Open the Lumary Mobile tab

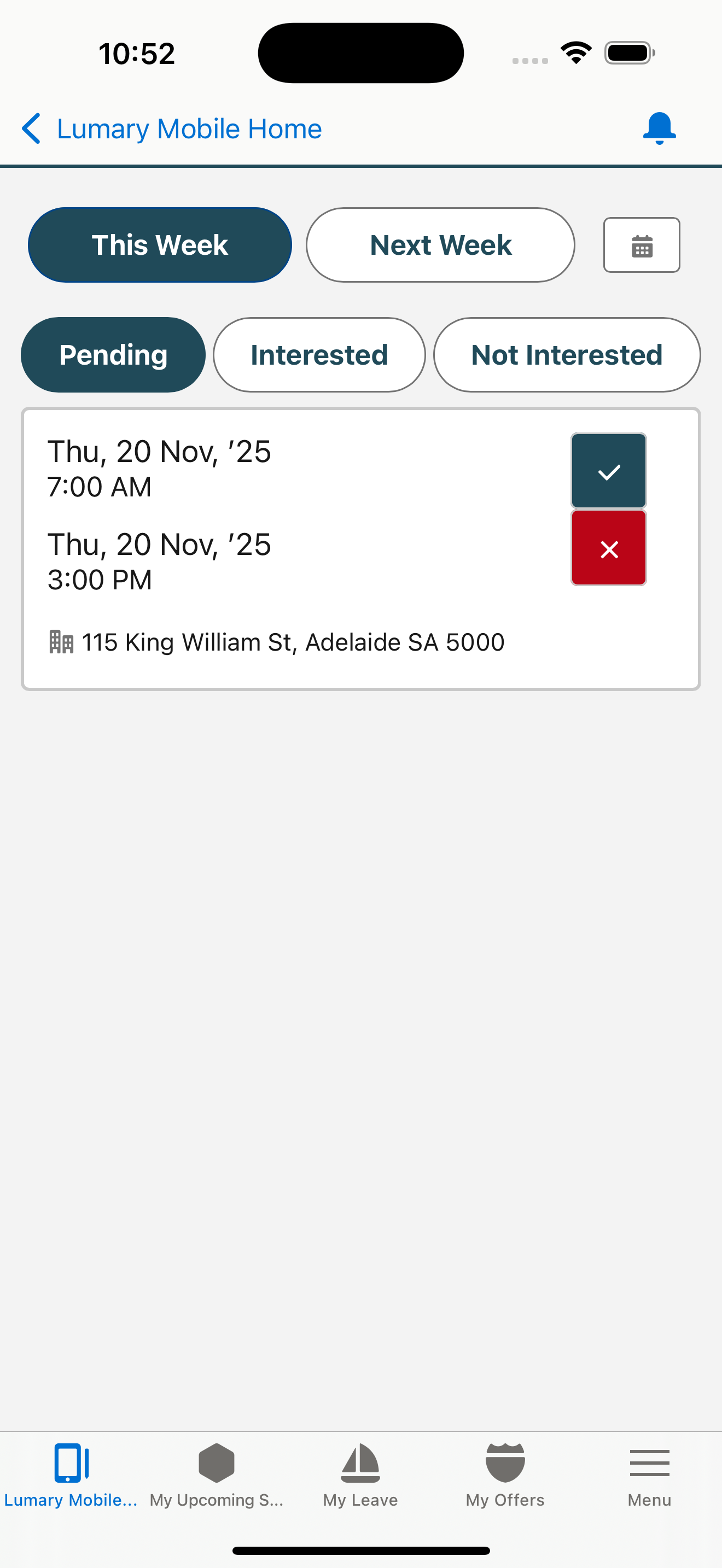pos(71,1473)
